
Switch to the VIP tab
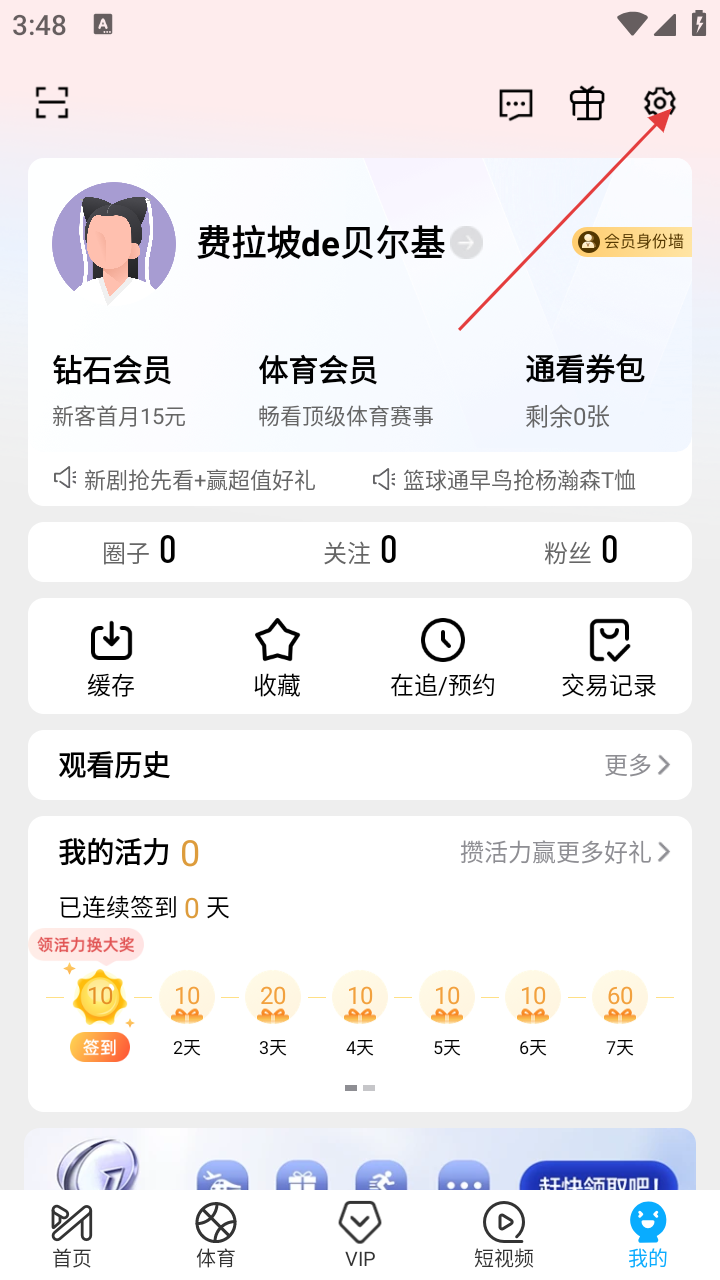click(360, 1235)
